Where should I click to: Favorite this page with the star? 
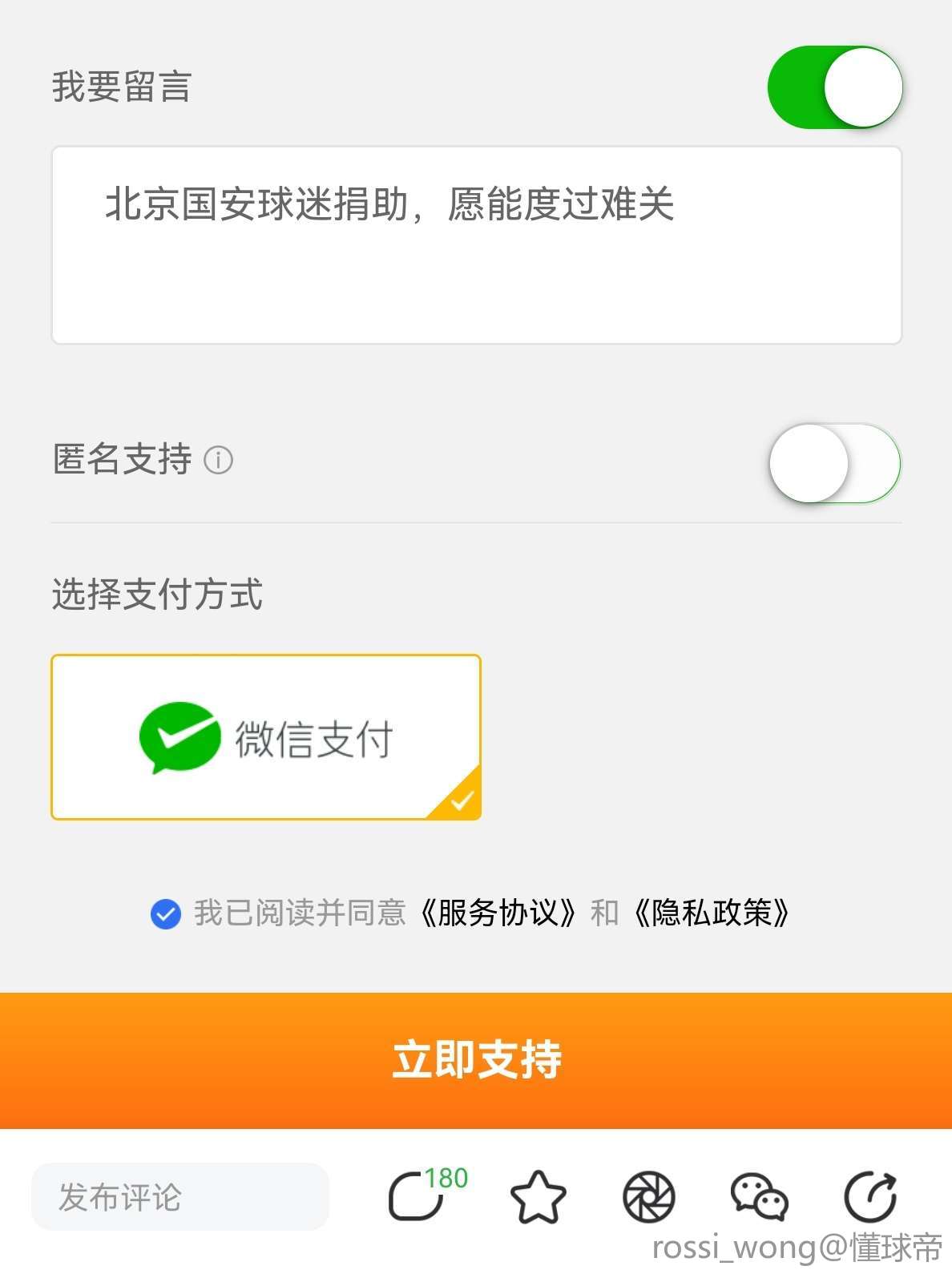[538, 1197]
